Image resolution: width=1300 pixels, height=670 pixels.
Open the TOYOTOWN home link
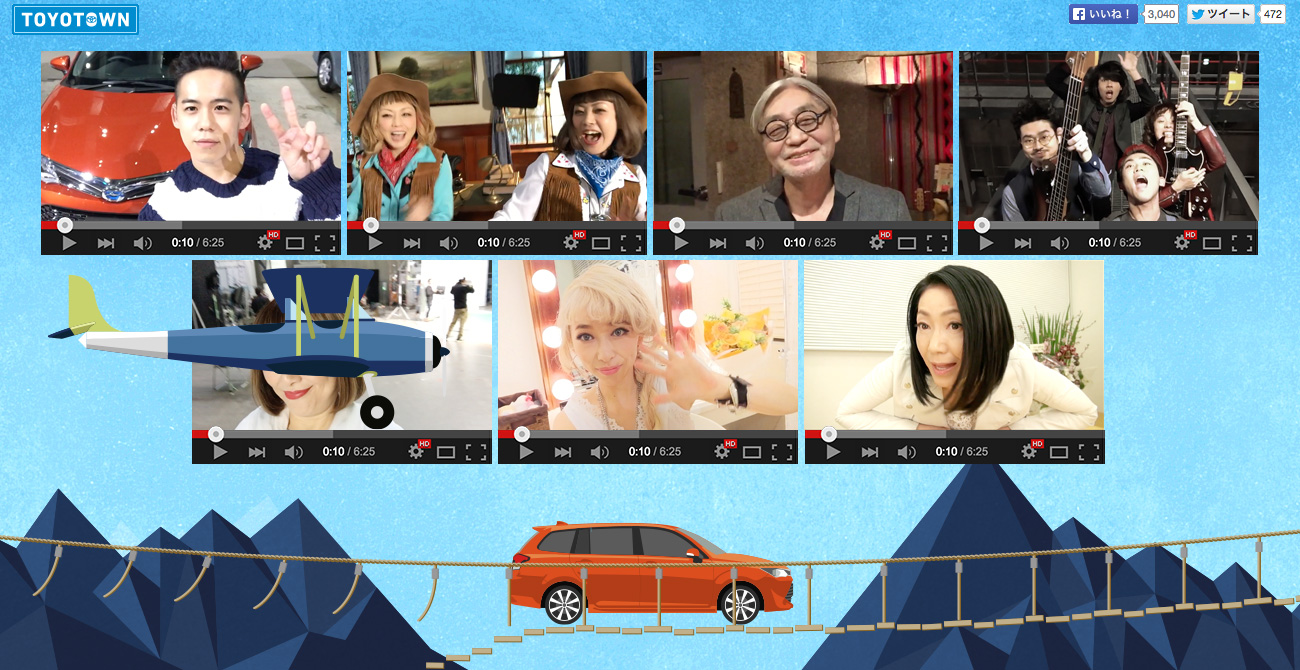[x=75, y=19]
